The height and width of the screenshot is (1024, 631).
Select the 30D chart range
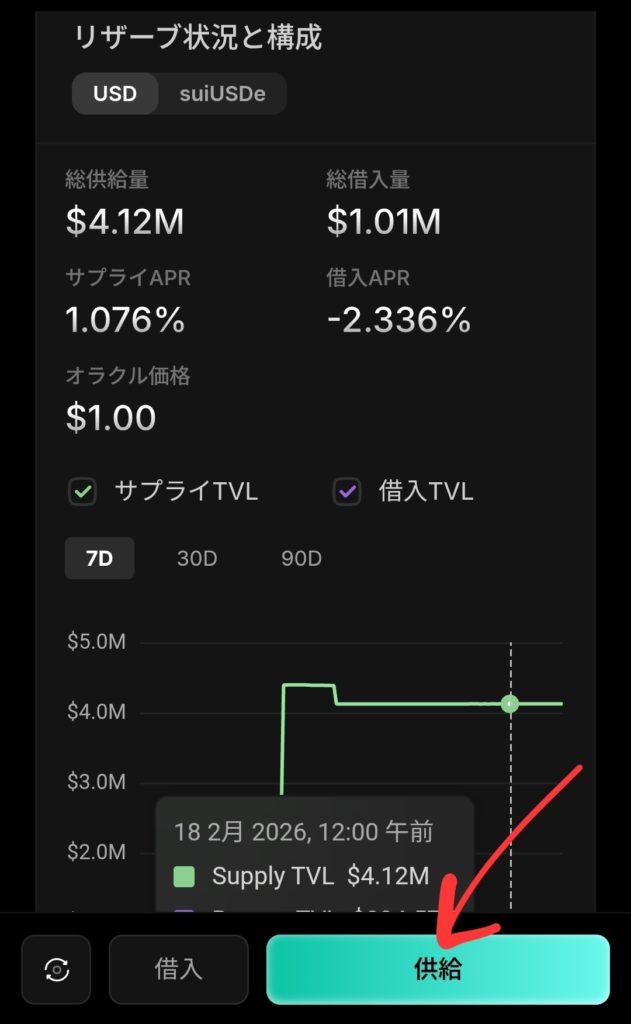pos(197,558)
